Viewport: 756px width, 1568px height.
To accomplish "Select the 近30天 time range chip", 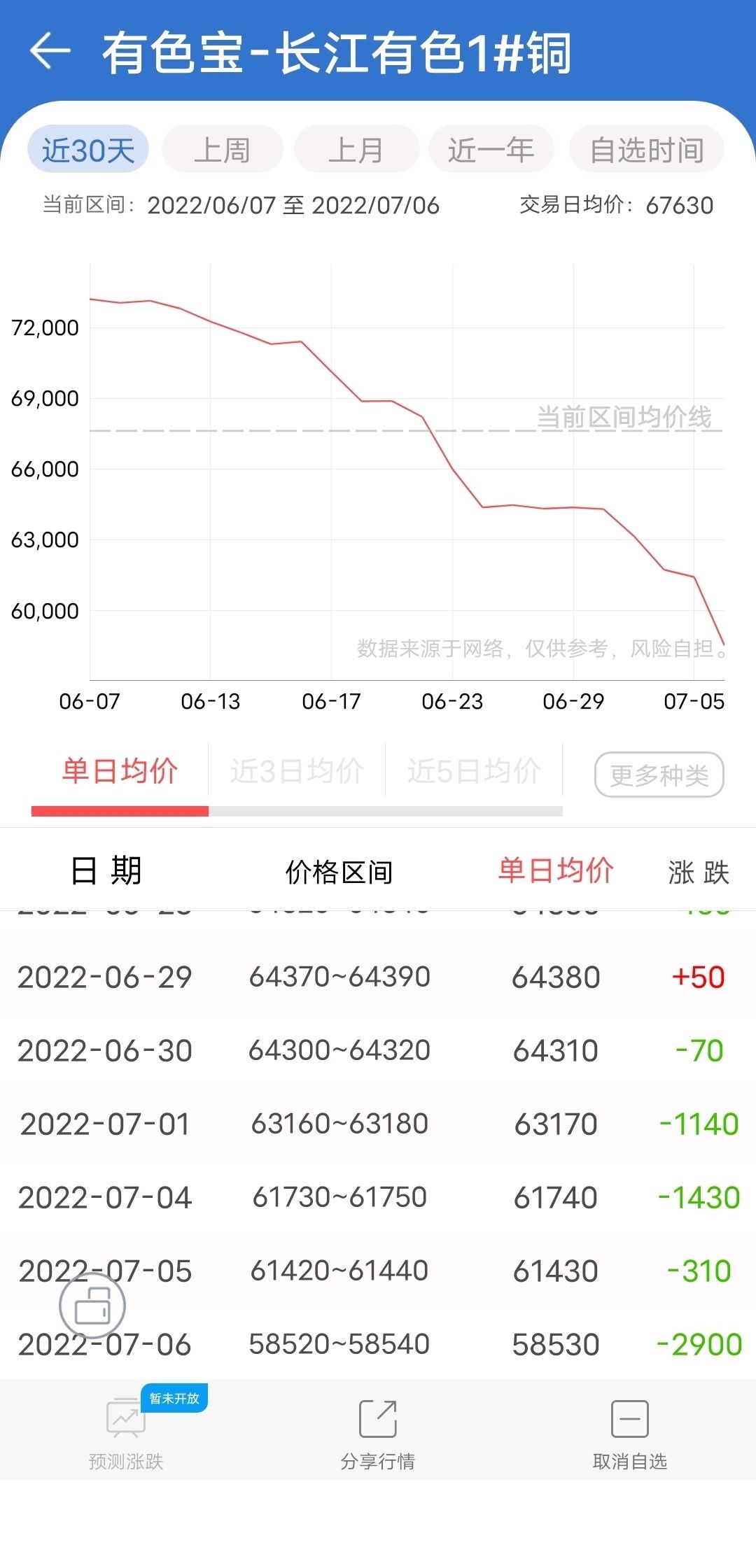I will (x=88, y=149).
